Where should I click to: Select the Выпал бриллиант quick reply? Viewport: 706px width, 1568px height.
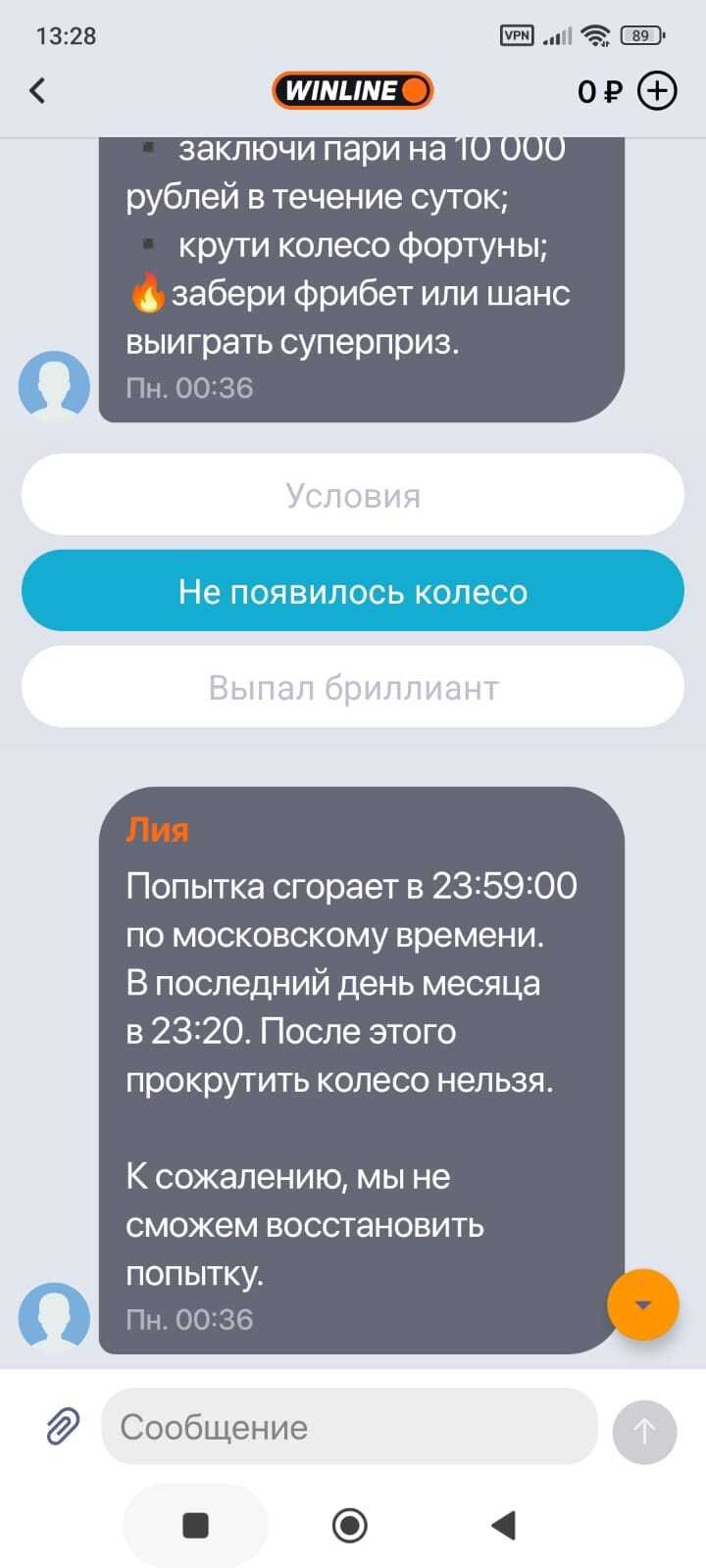tap(353, 688)
